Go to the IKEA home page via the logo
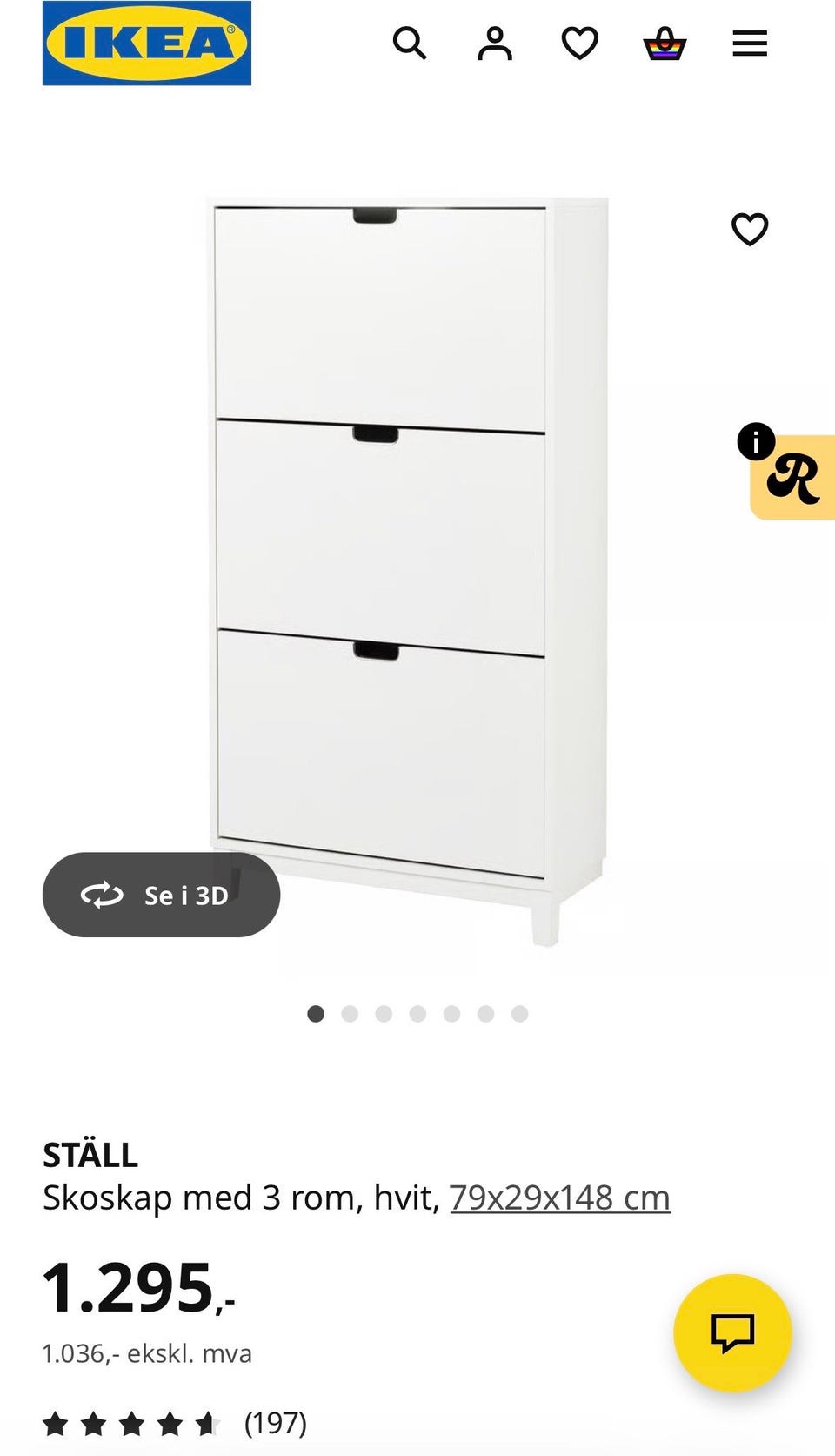This screenshot has height=1456, width=835. pyautogui.click(x=146, y=43)
